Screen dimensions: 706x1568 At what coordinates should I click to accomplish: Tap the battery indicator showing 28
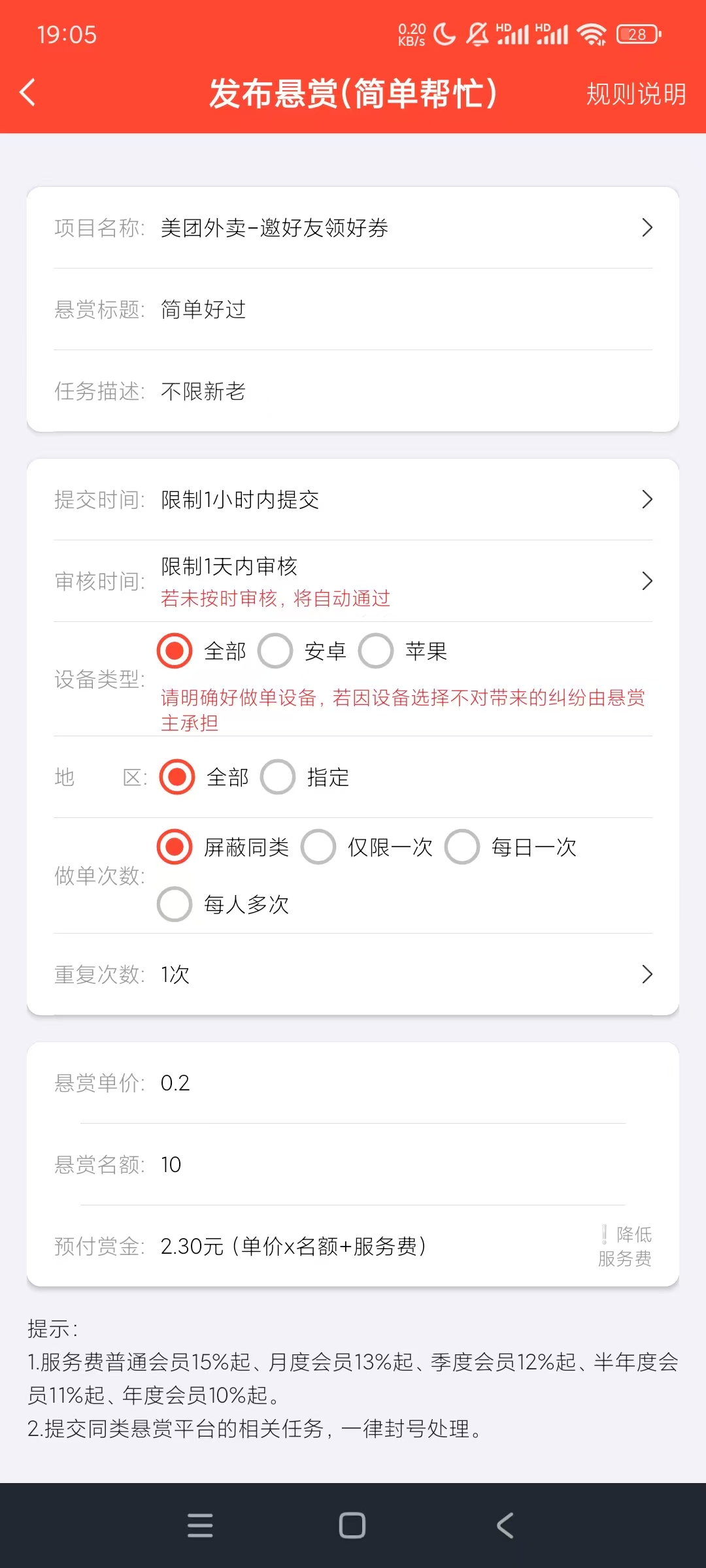click(636, 34)
